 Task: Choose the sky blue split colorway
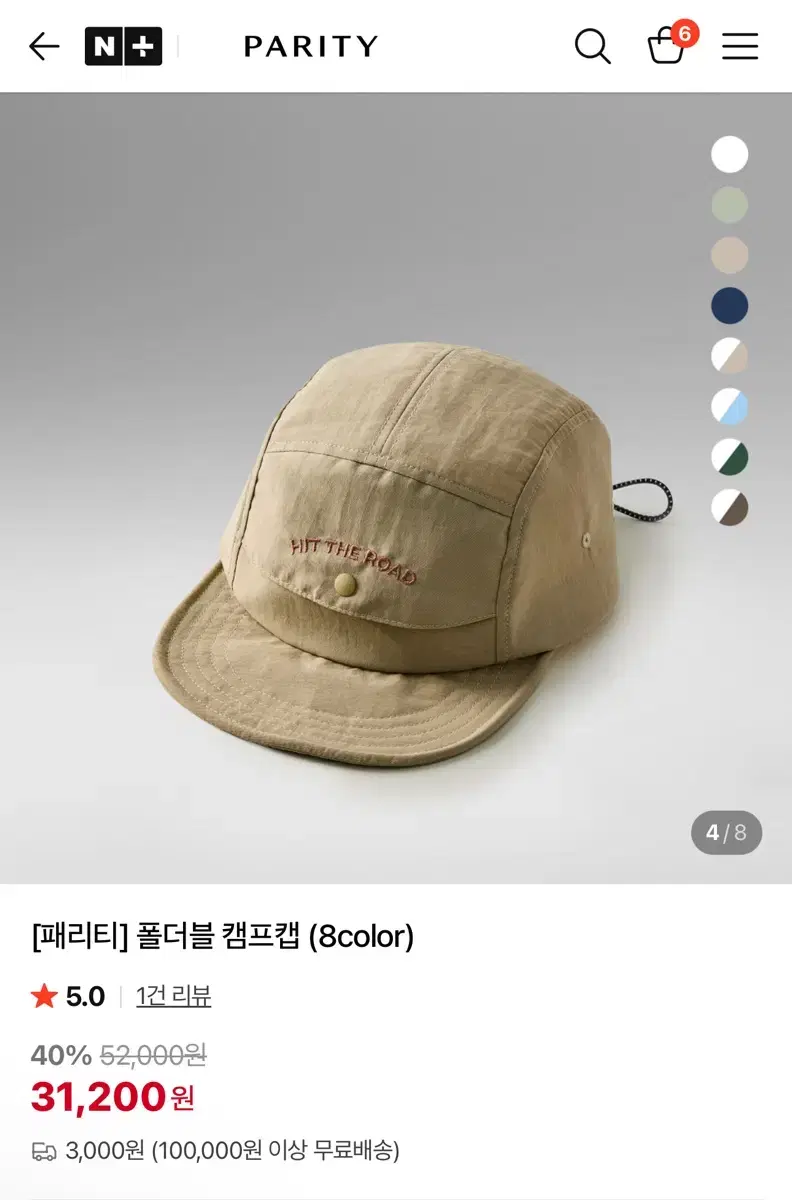730,407
